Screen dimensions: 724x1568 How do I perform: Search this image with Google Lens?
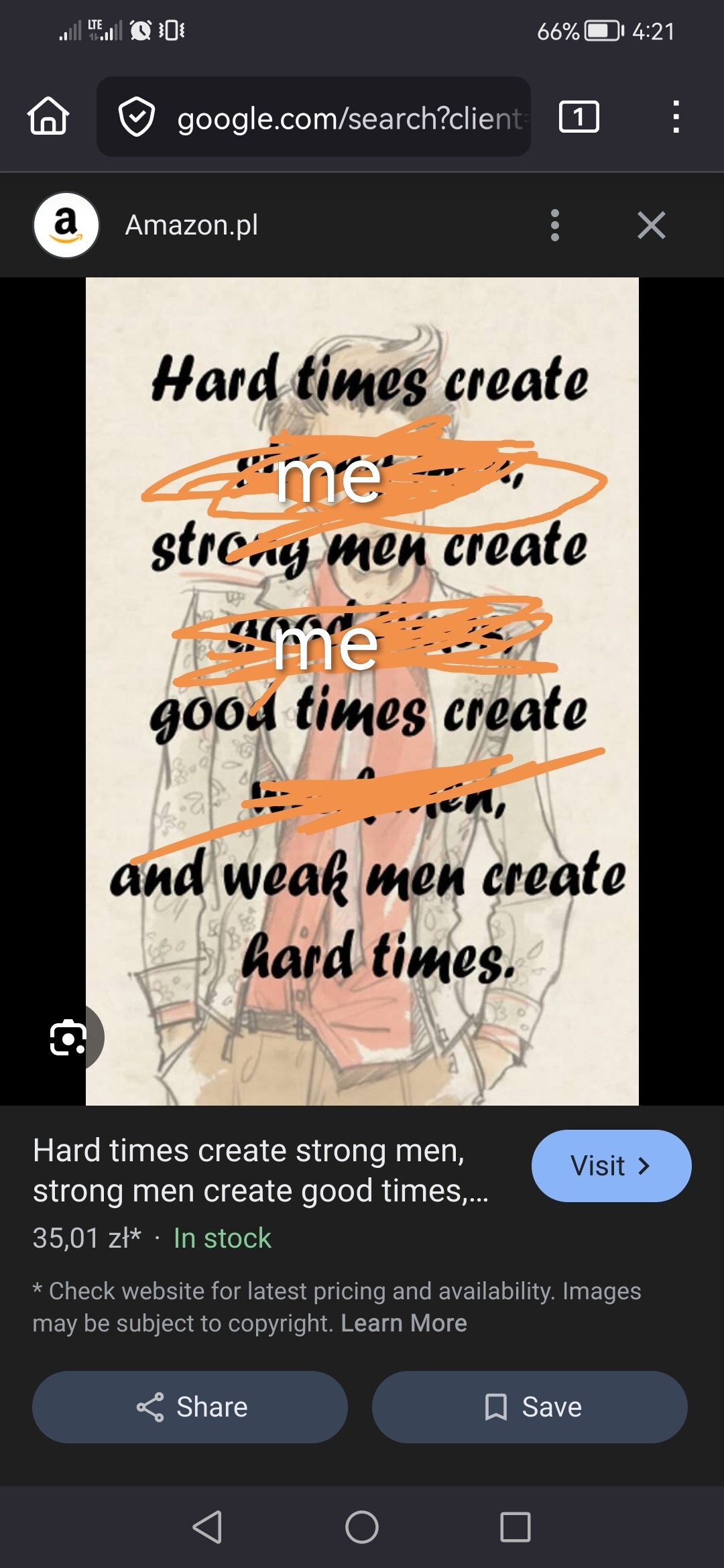(68, 1037)
